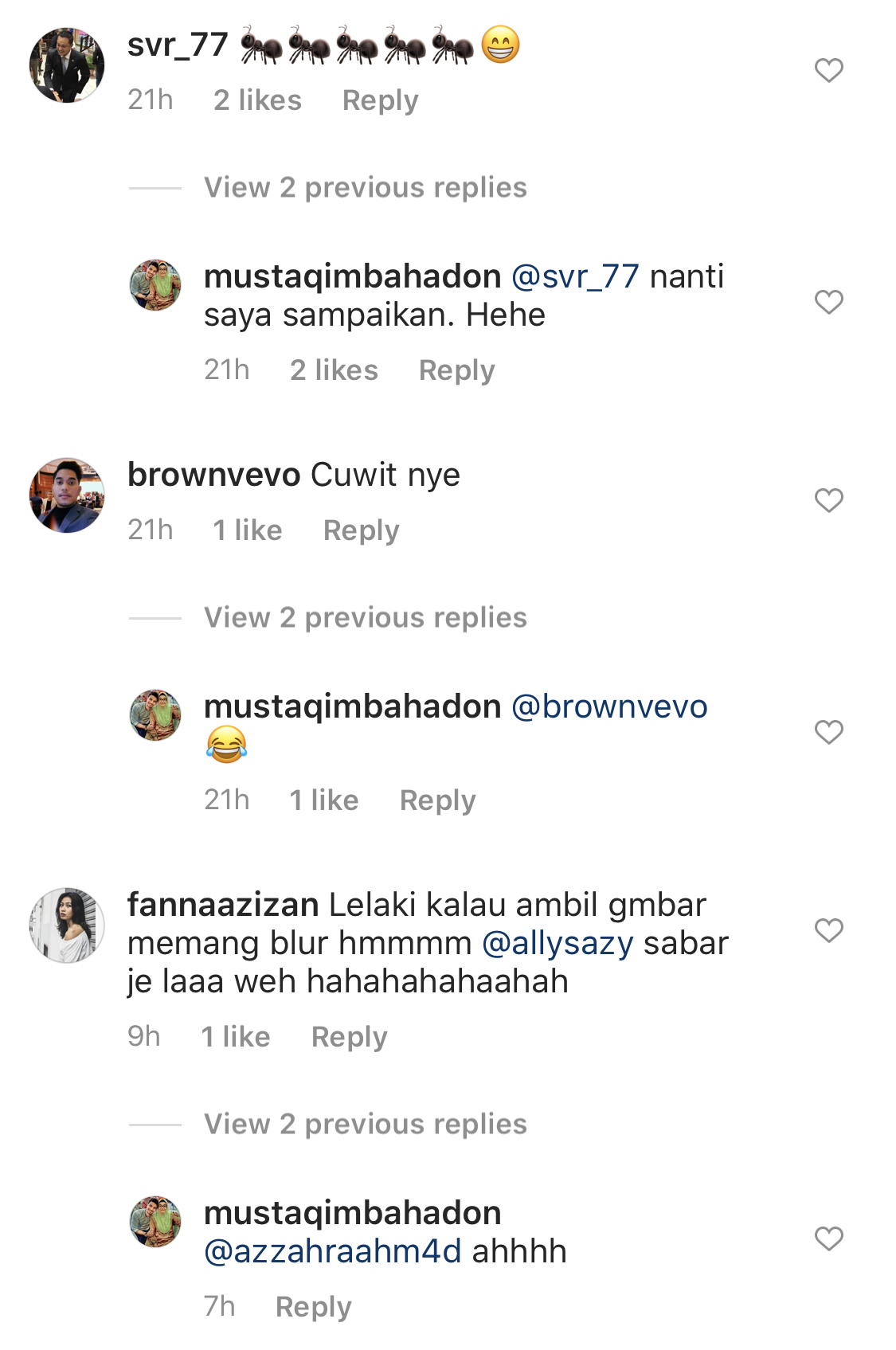View previous replies under fannaazizan's comment
This screenshot has height=1350, width=896.
pos(365,1125)
